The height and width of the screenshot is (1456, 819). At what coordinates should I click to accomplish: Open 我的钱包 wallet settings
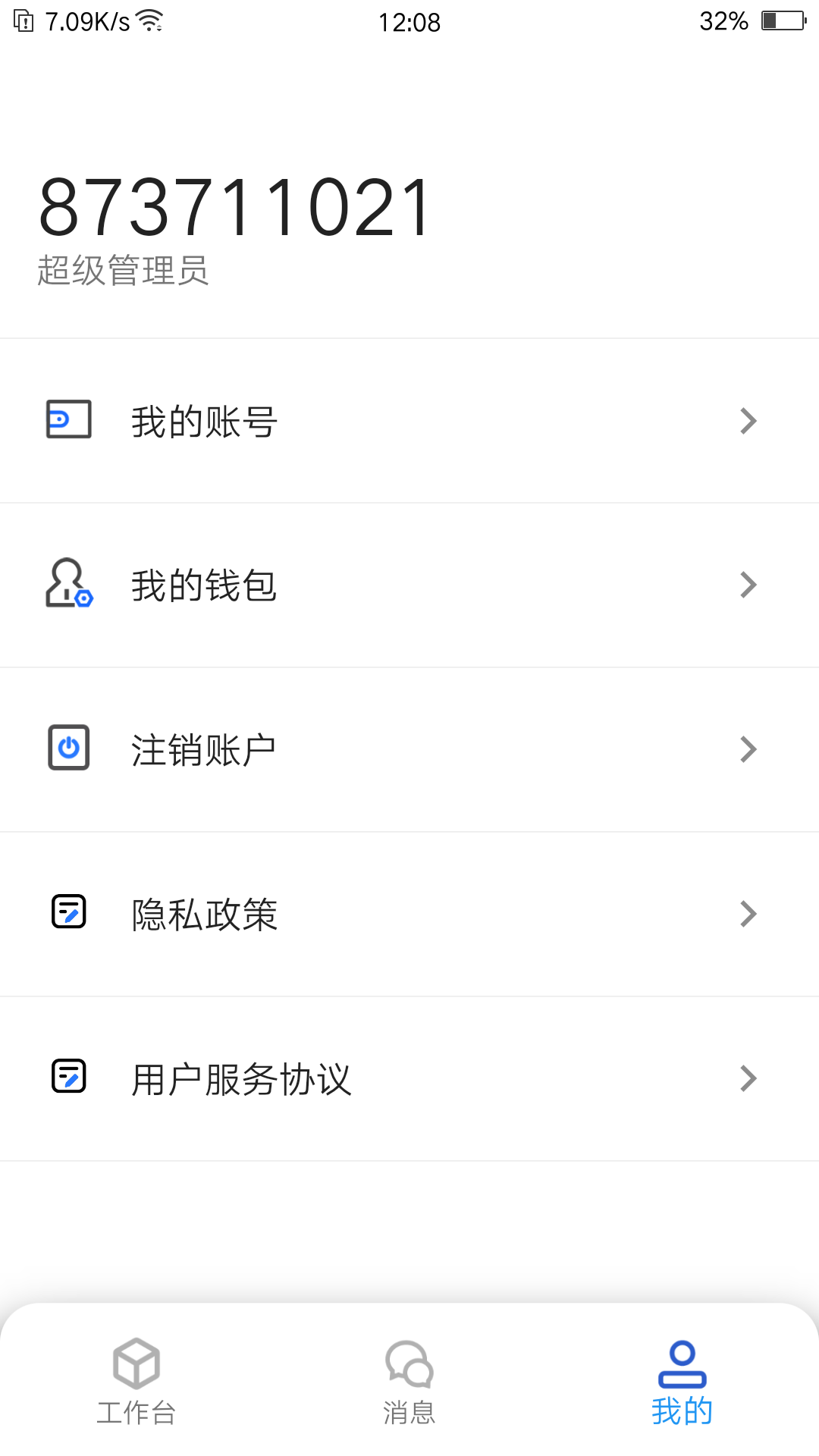tap(409, 585)
